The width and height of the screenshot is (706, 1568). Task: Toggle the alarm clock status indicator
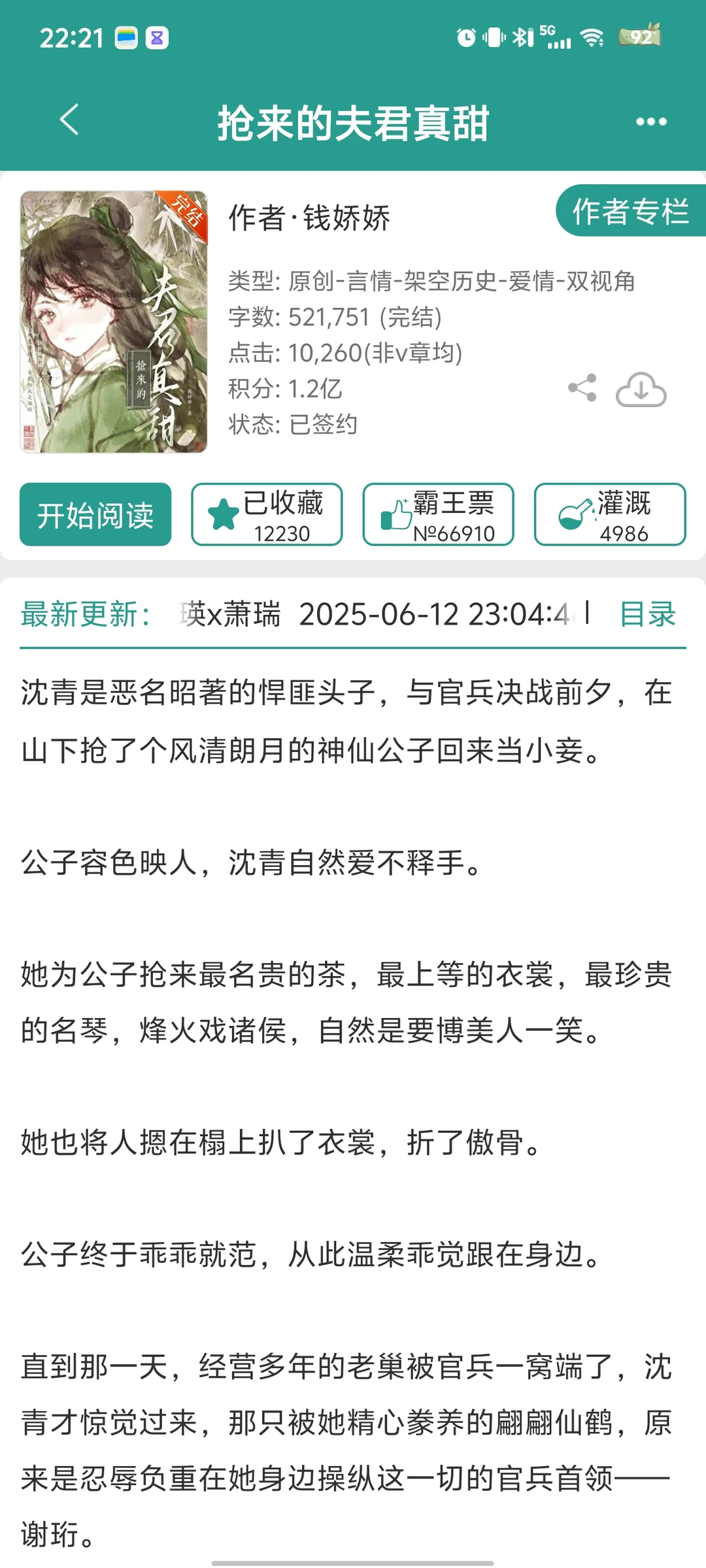click(465, 37)
